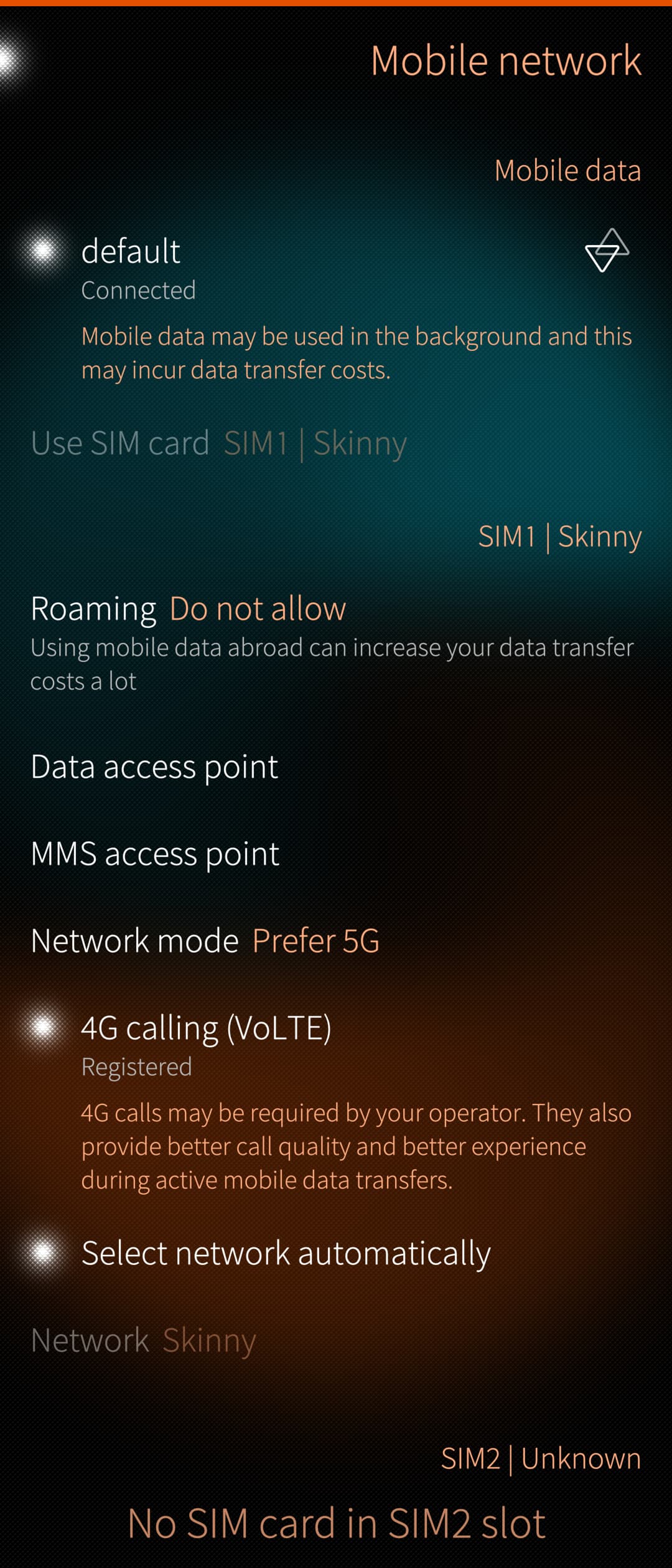
Task: Open MMS access point settings
Action: click(x=155, y=854)
